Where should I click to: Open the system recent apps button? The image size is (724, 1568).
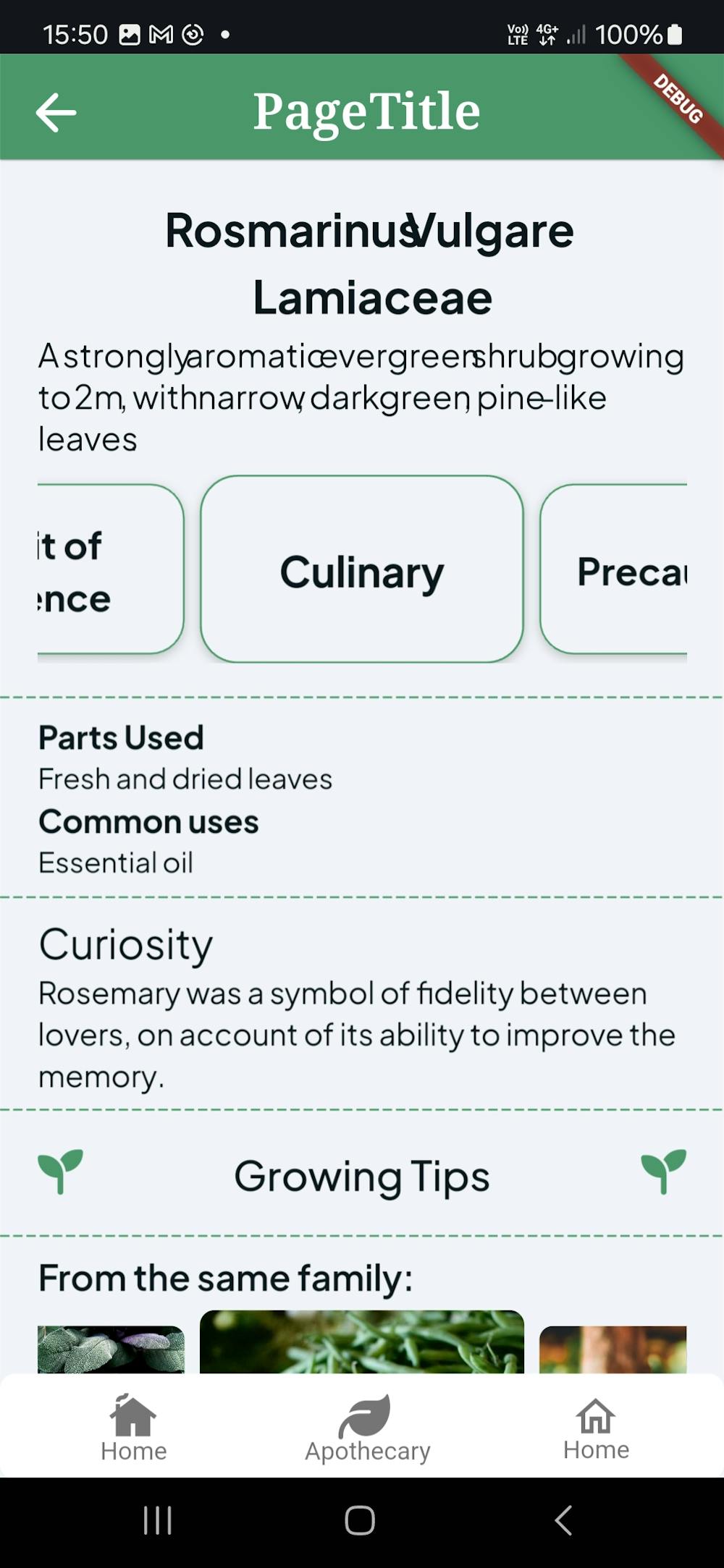point(157,1520)
